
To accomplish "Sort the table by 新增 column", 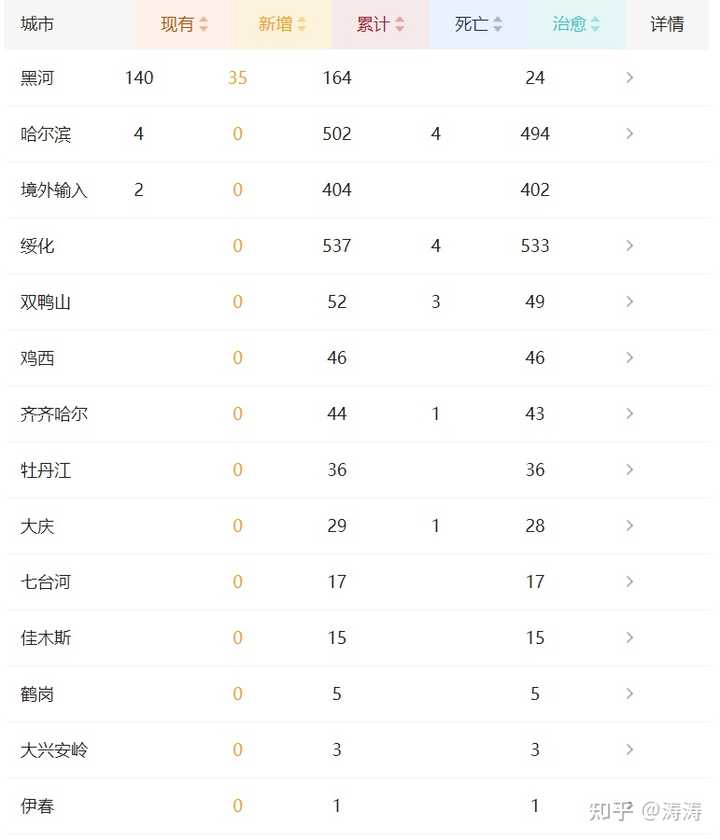I will click(x=283, y=25).
